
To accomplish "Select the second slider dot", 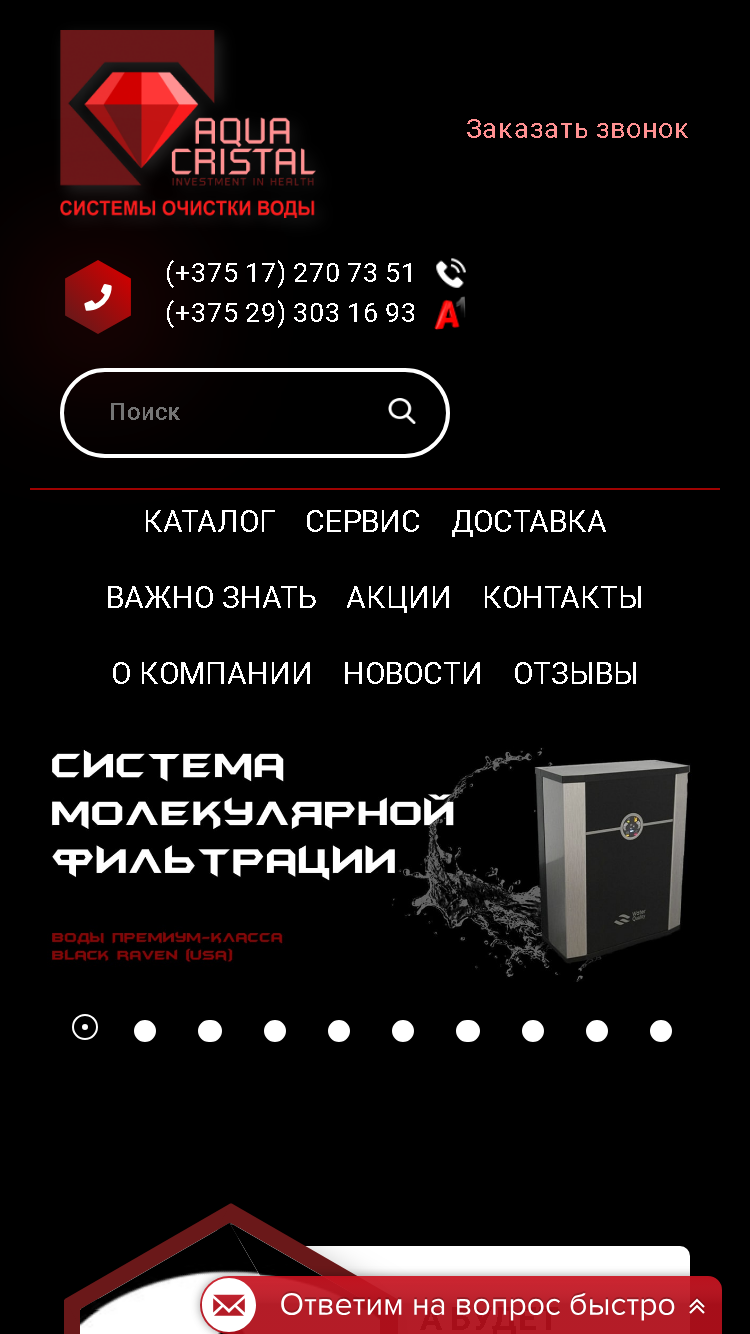I will click(x=145, y=1031).
